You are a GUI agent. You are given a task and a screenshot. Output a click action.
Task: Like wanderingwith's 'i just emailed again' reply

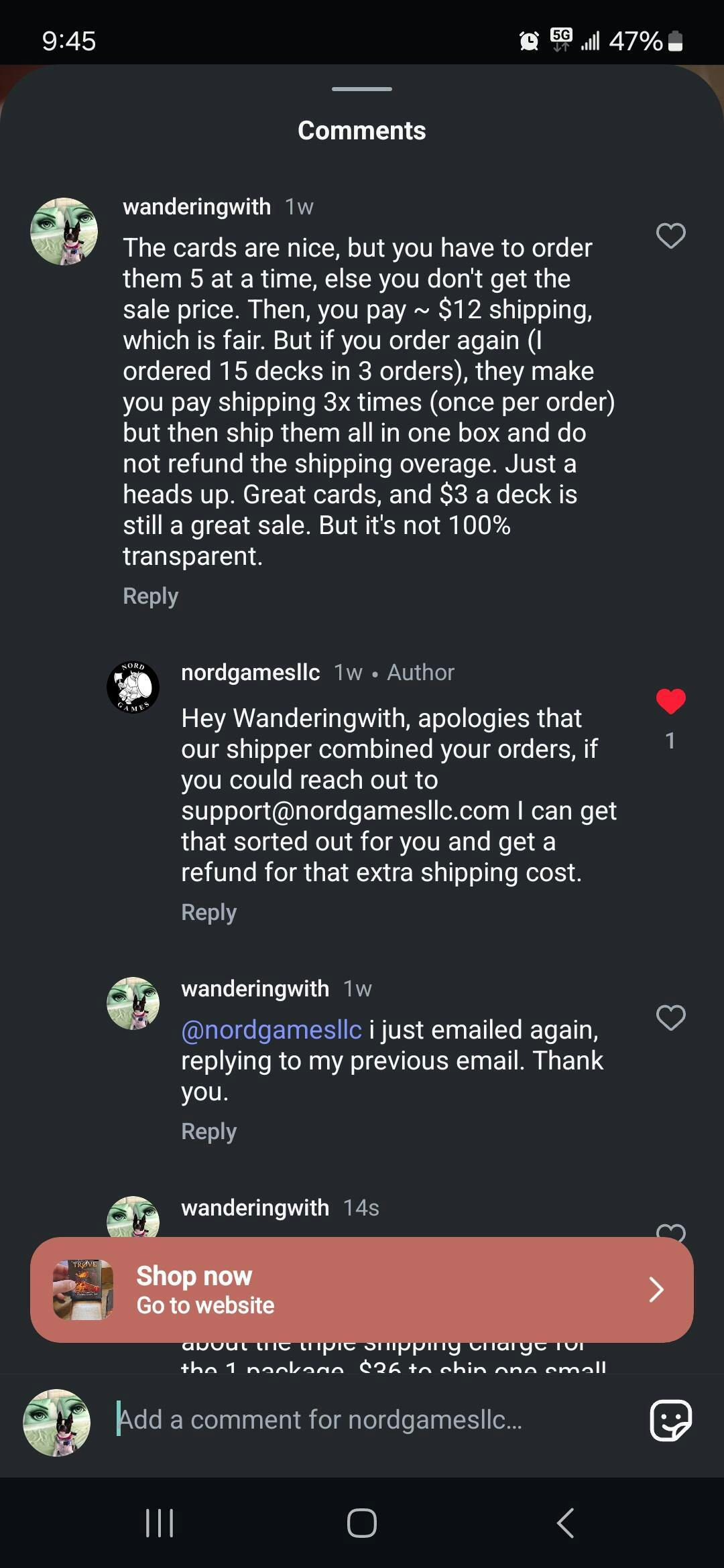670,1018
